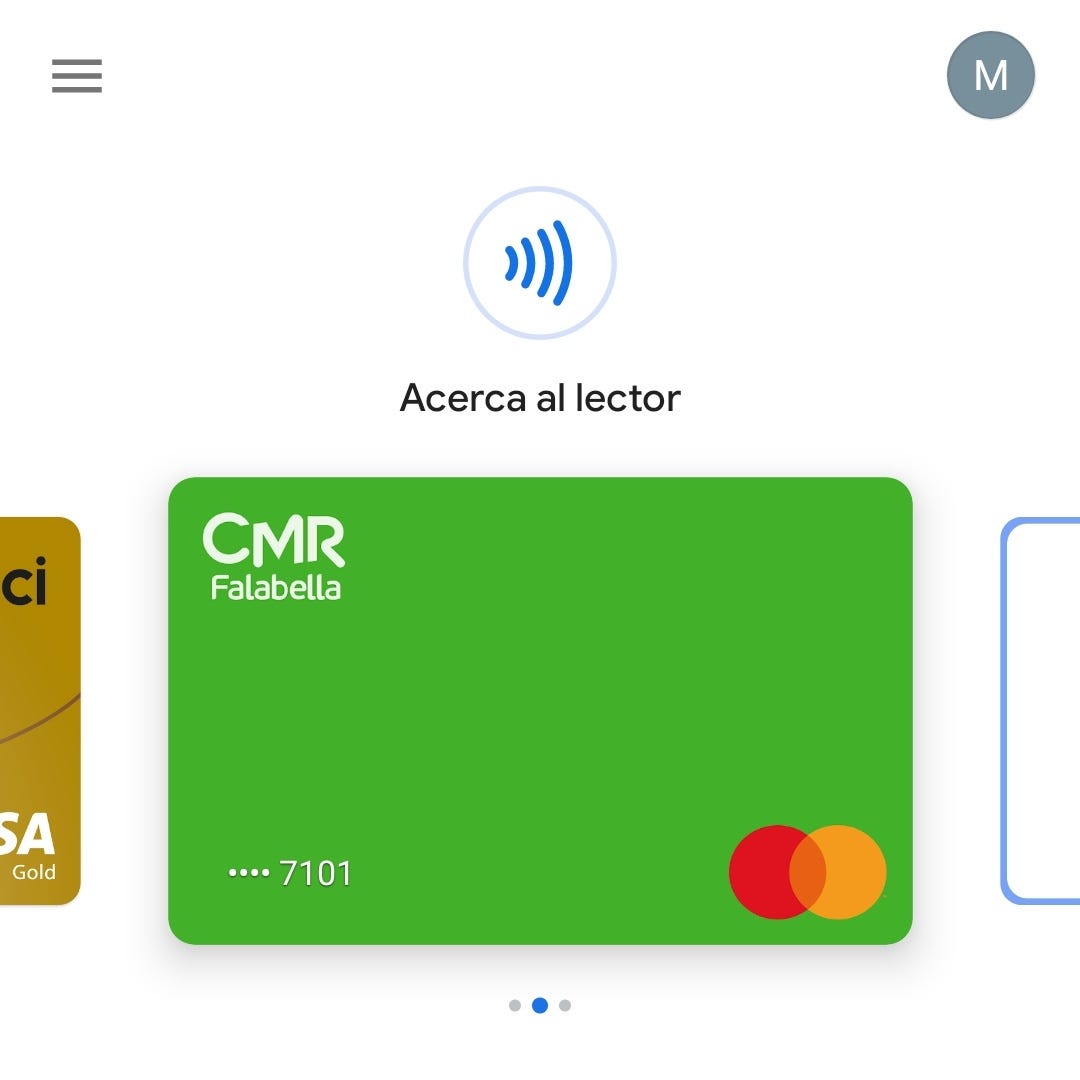Image resolution: width=1080 pixels, height=1080 pixels.
Task: Open the M account profile avatar
Action: click(x=990, y=75)
